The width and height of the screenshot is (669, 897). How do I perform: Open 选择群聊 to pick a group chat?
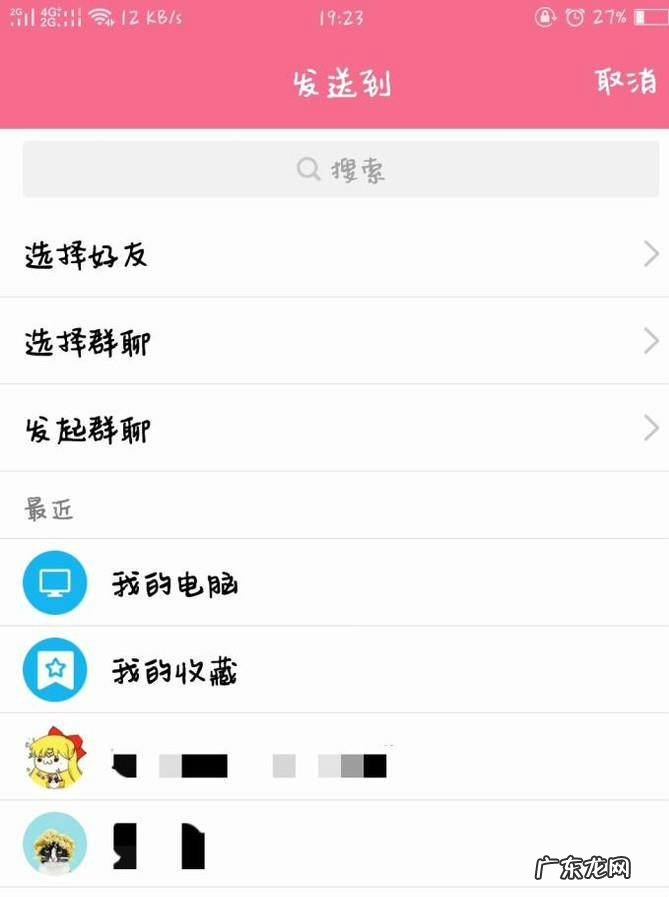pos(334,341)
